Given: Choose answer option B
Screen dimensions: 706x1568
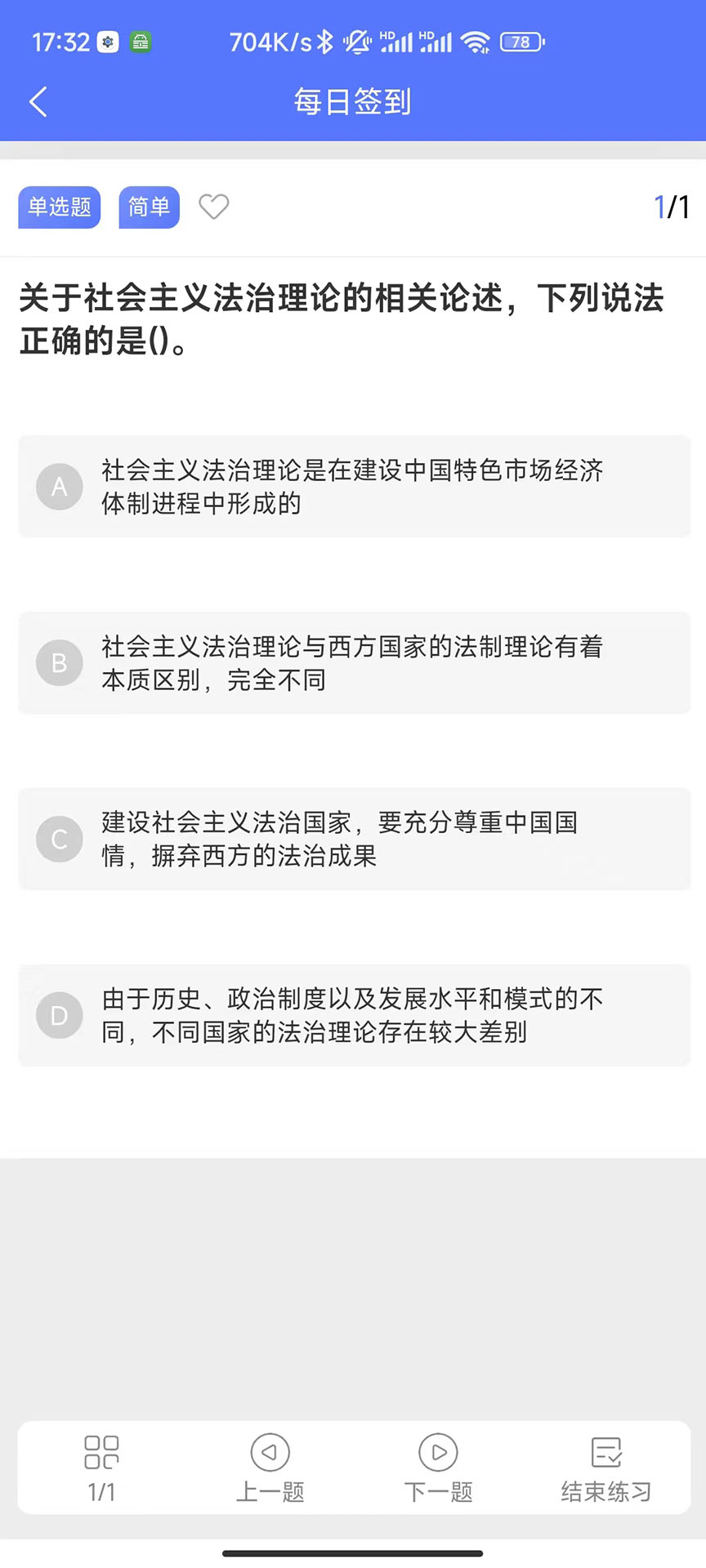Looking at the screenshot, I should point(353,663).
